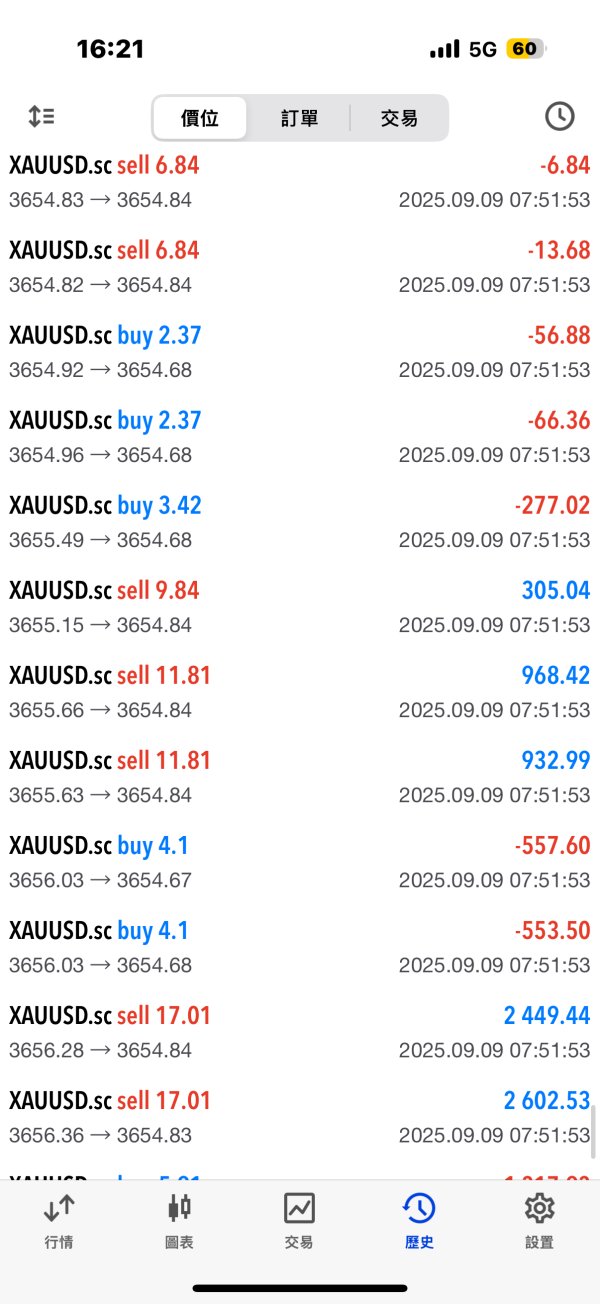Switch to the 訂單 segment
The height and width of the screenshot is (1304, 600).
299,118
